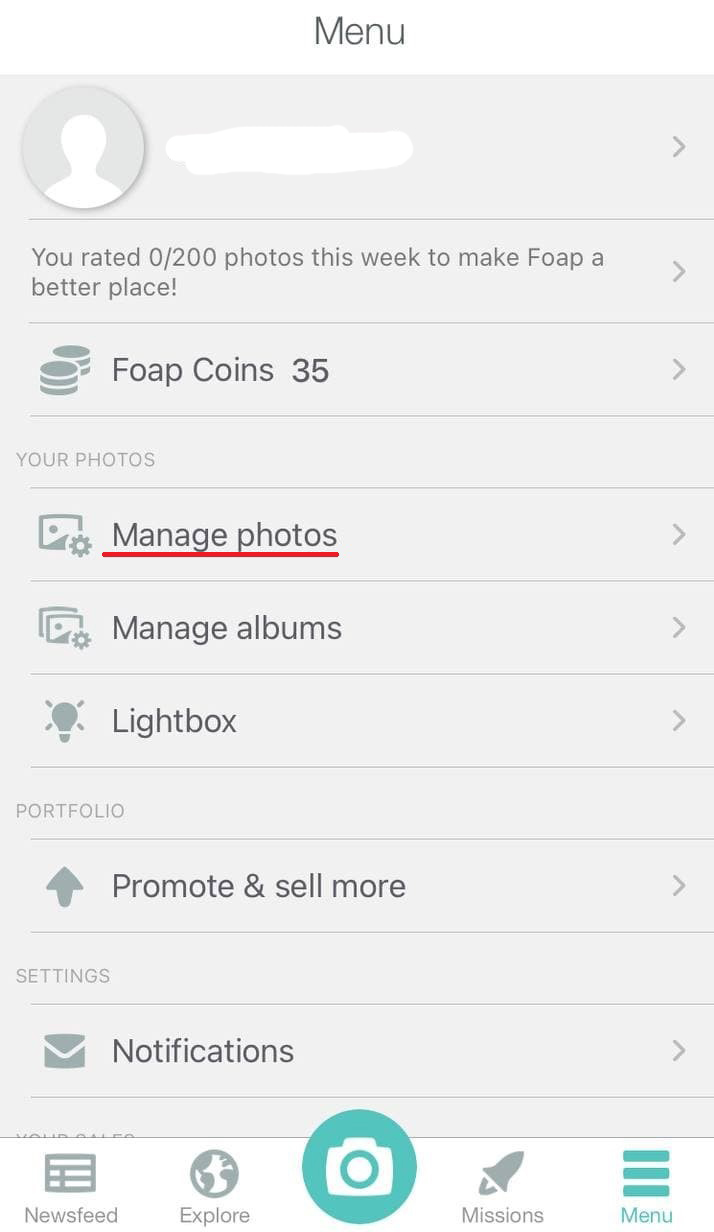Viewport: 714px width, 1232px height.
Task: Open the Lightbox
Action: click(x=357, y=721)
